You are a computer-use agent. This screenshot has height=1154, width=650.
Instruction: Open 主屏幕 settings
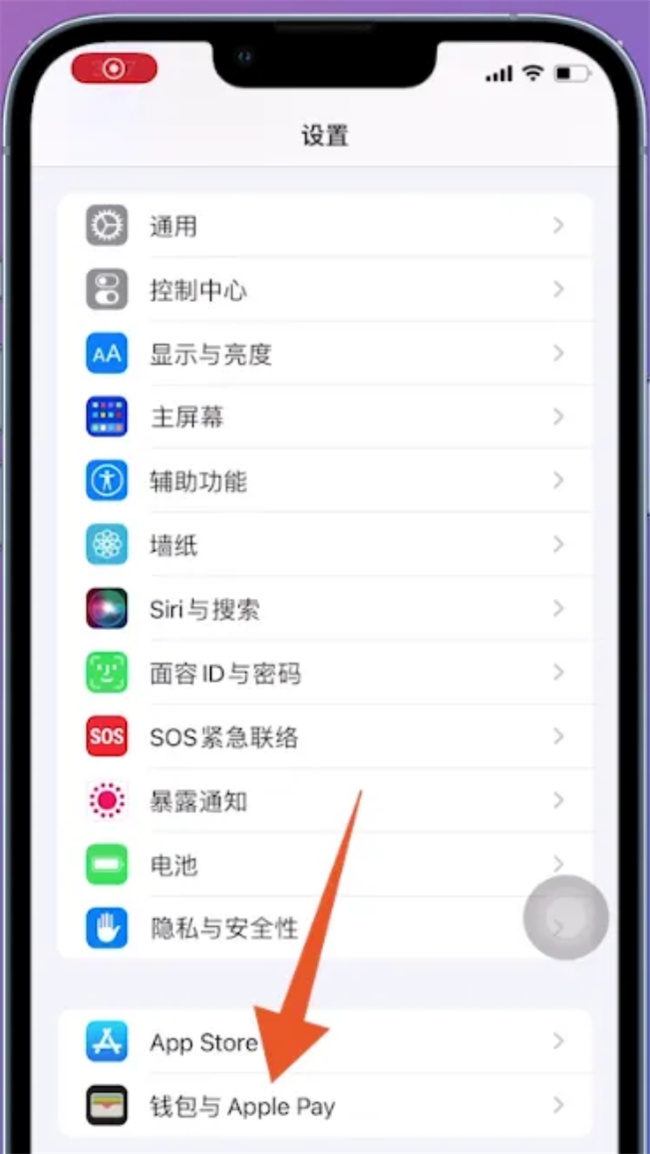(x=325, y=418)
